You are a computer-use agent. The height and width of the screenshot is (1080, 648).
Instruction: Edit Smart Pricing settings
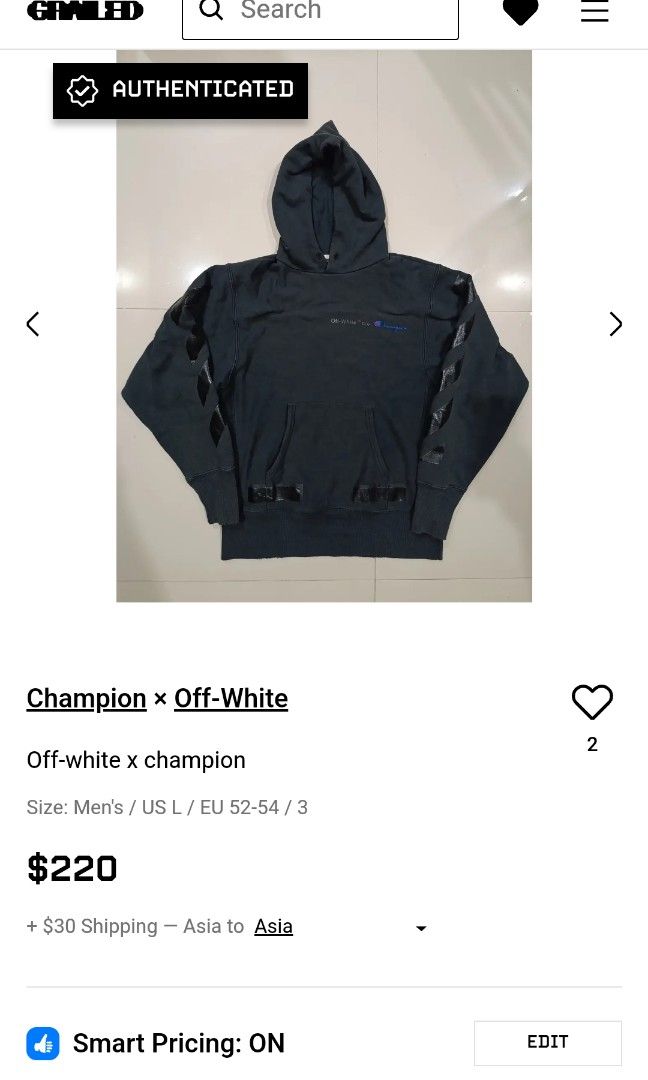pyautogui.click(x=547, y=1042)
